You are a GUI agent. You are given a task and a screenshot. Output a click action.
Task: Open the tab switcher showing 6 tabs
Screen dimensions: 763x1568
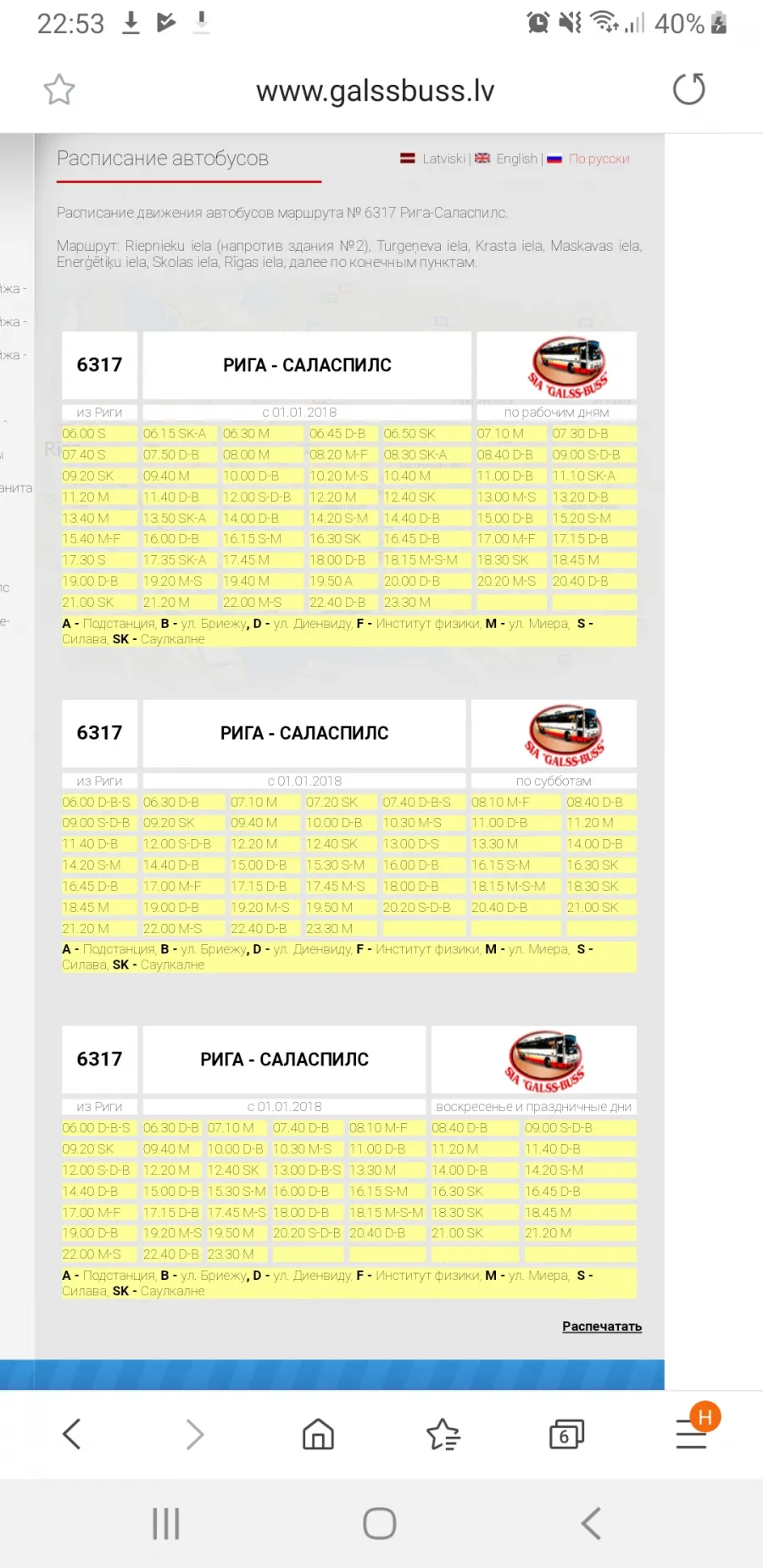566,1434
